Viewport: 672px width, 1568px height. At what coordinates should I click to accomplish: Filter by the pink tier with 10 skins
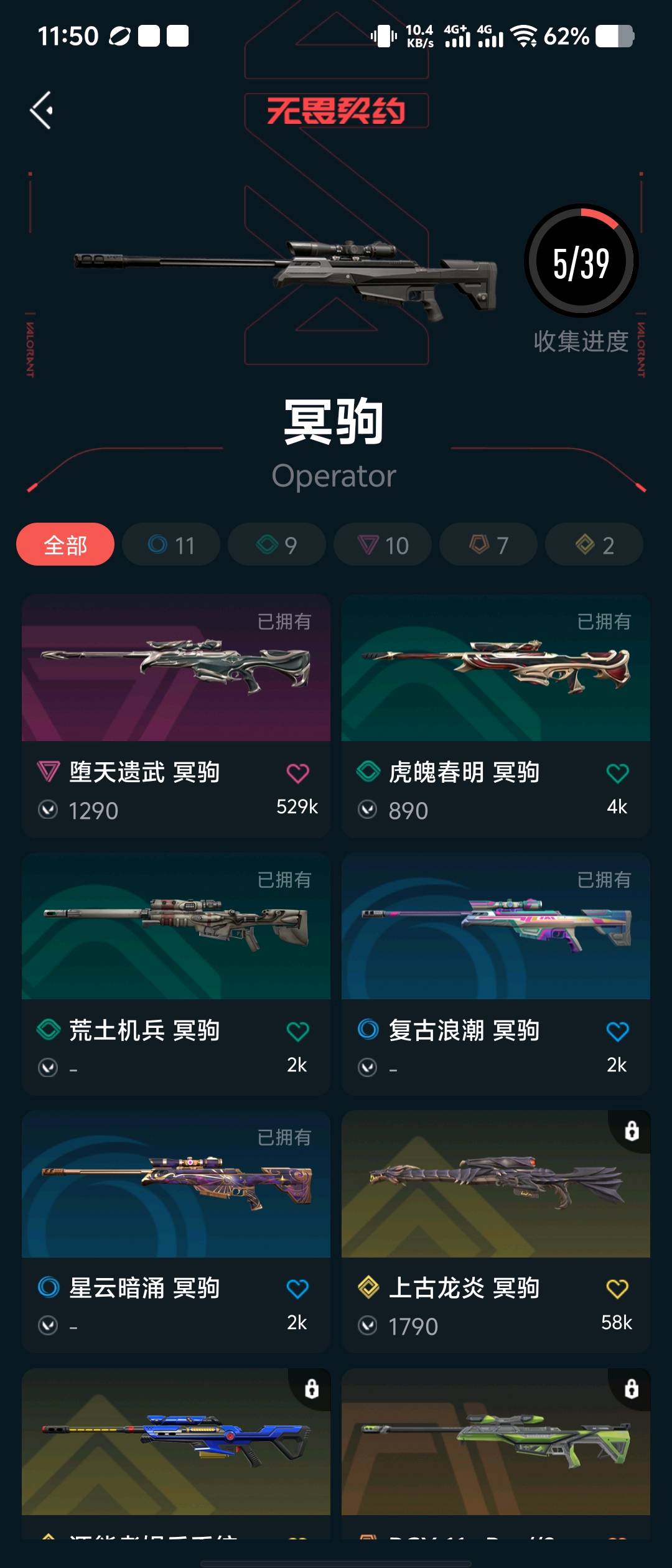coord(383,545)
